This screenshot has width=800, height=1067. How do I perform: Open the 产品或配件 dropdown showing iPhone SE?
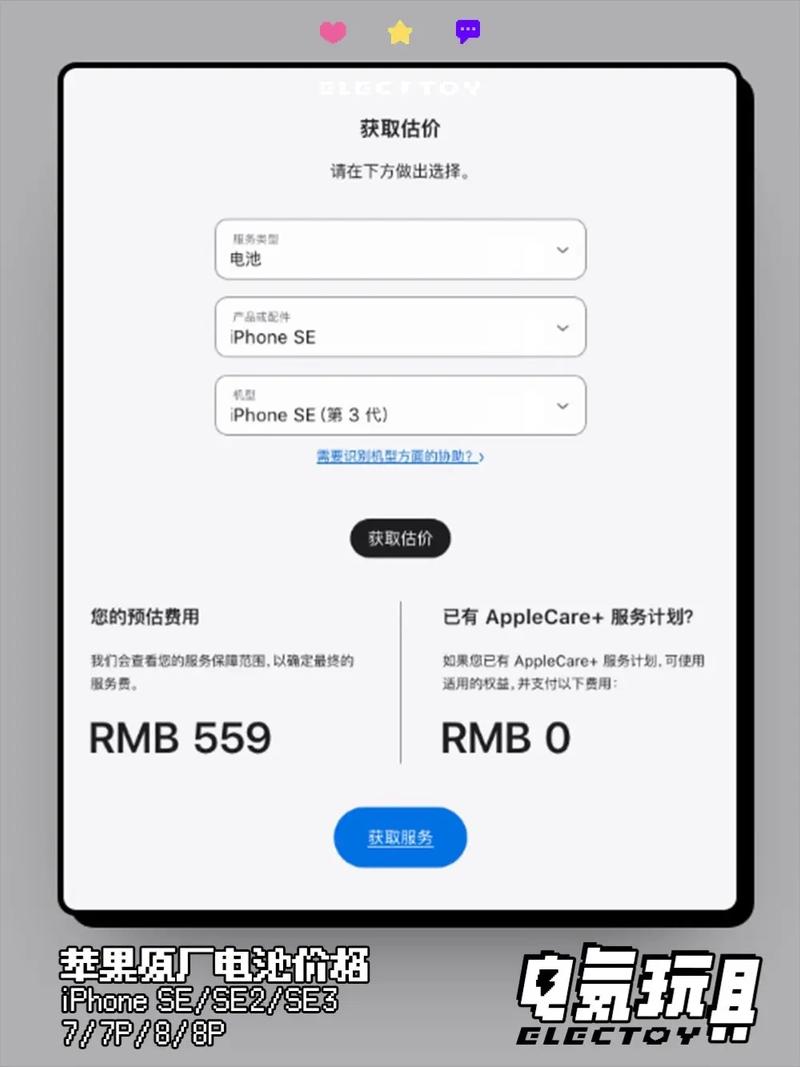coord(400,328)
